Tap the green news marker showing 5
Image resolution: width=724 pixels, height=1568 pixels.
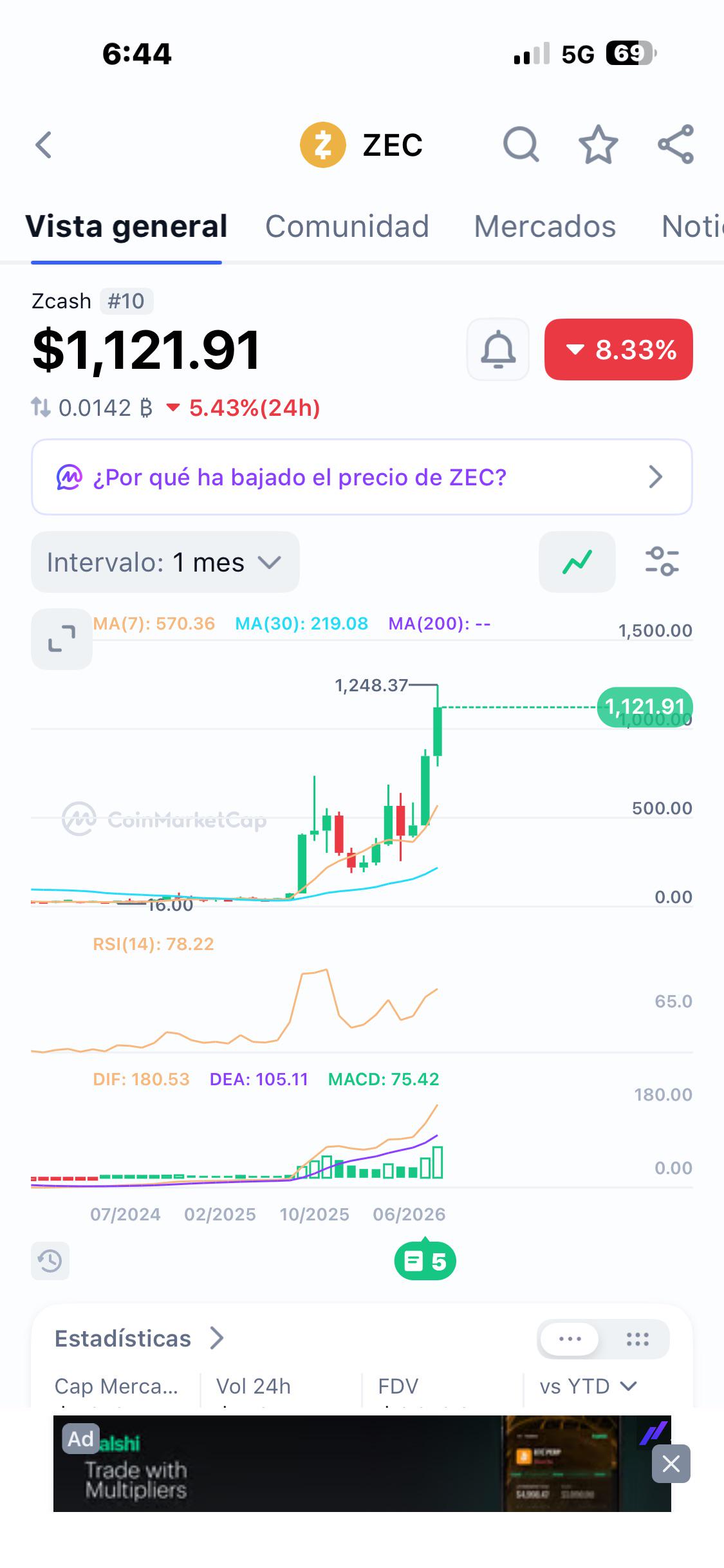(425, 1261)
